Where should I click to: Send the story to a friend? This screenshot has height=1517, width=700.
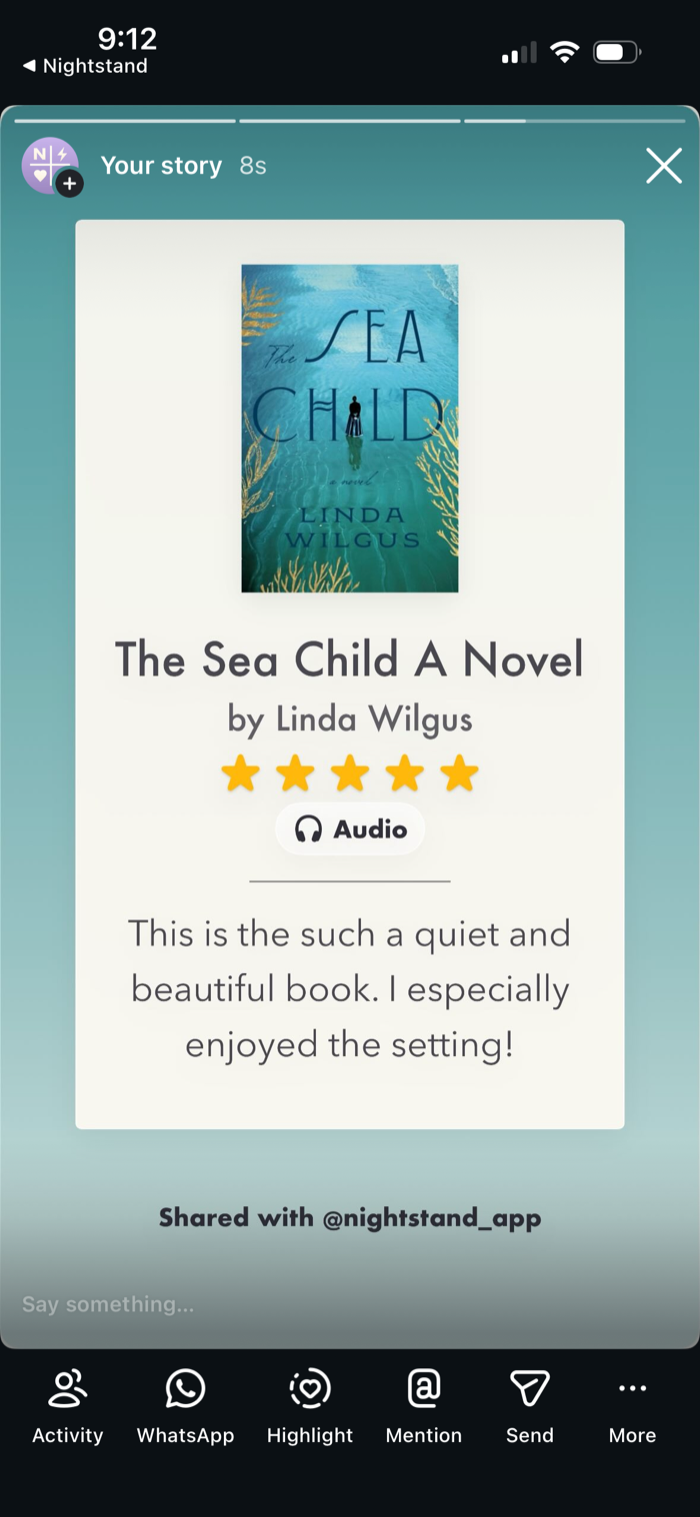[530, 1408]
